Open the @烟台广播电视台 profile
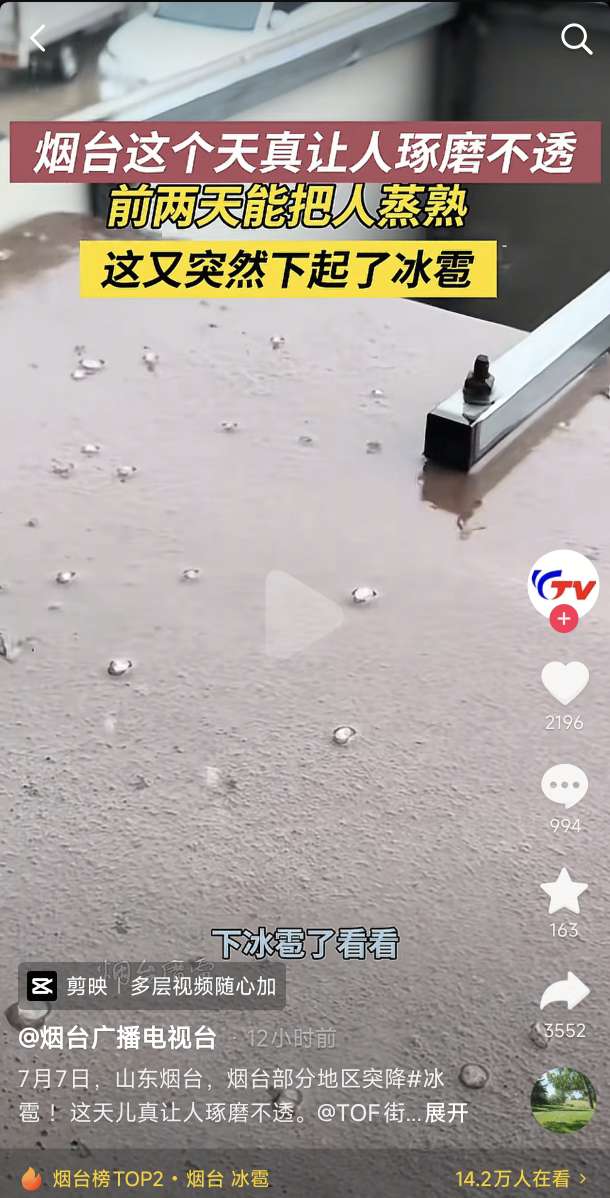 pyautogui.click(x=118, y=1038)
